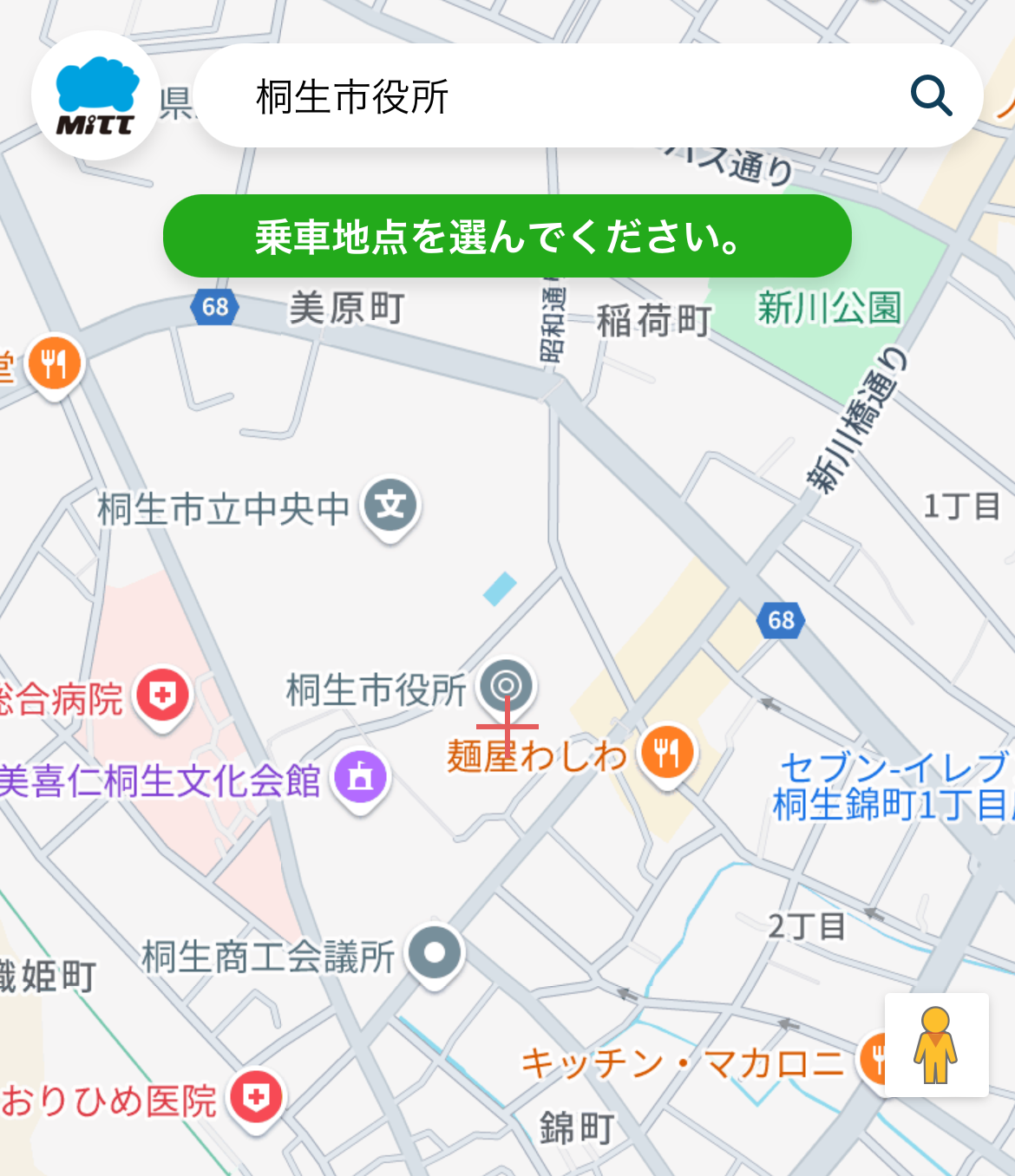The image size is (1015, 1176).
Task: Select the 桐生市役所 map marker
Action: click(507, 686)
